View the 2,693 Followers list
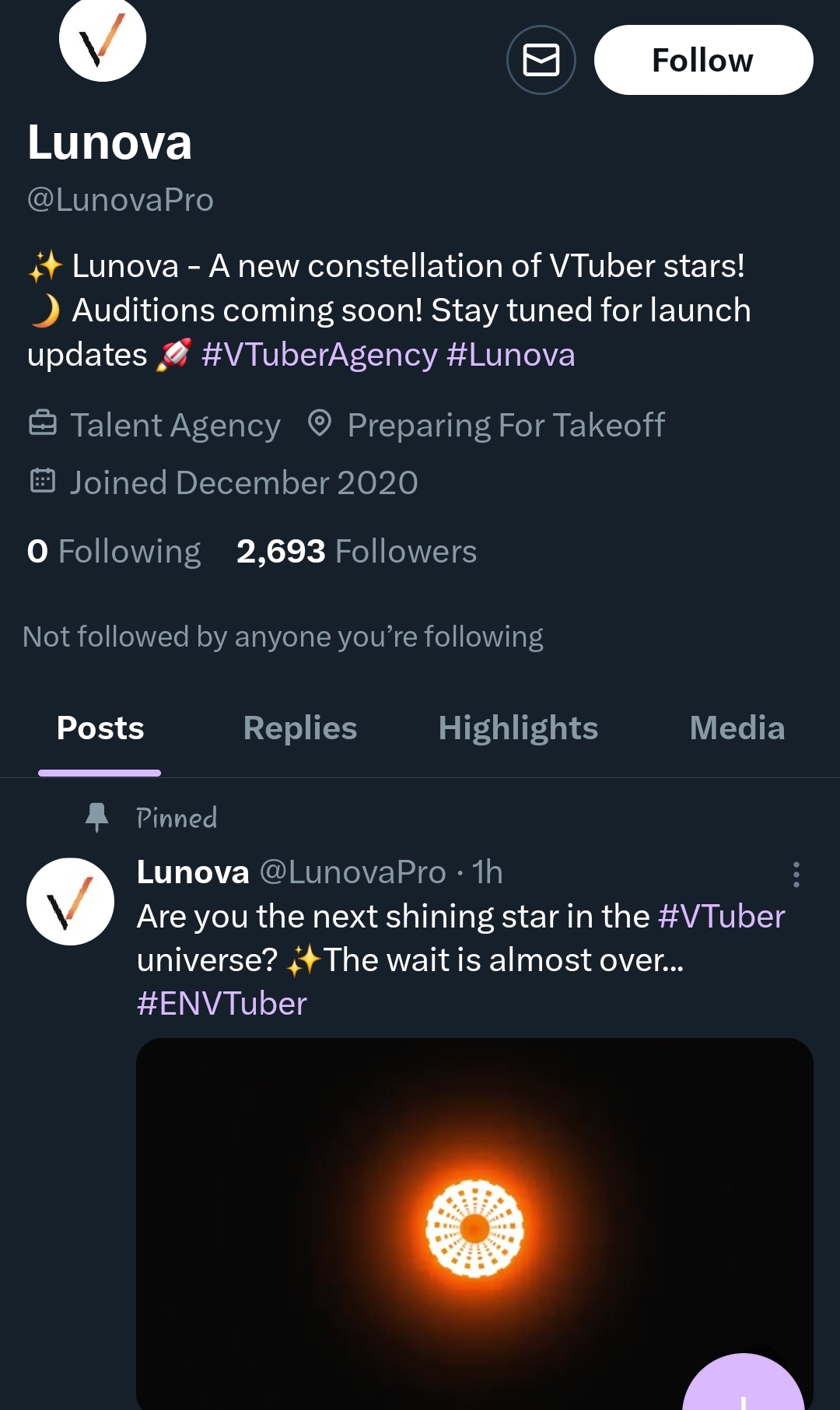The height and width of the screenshot is (1410, 840). (x=356, y=552)
